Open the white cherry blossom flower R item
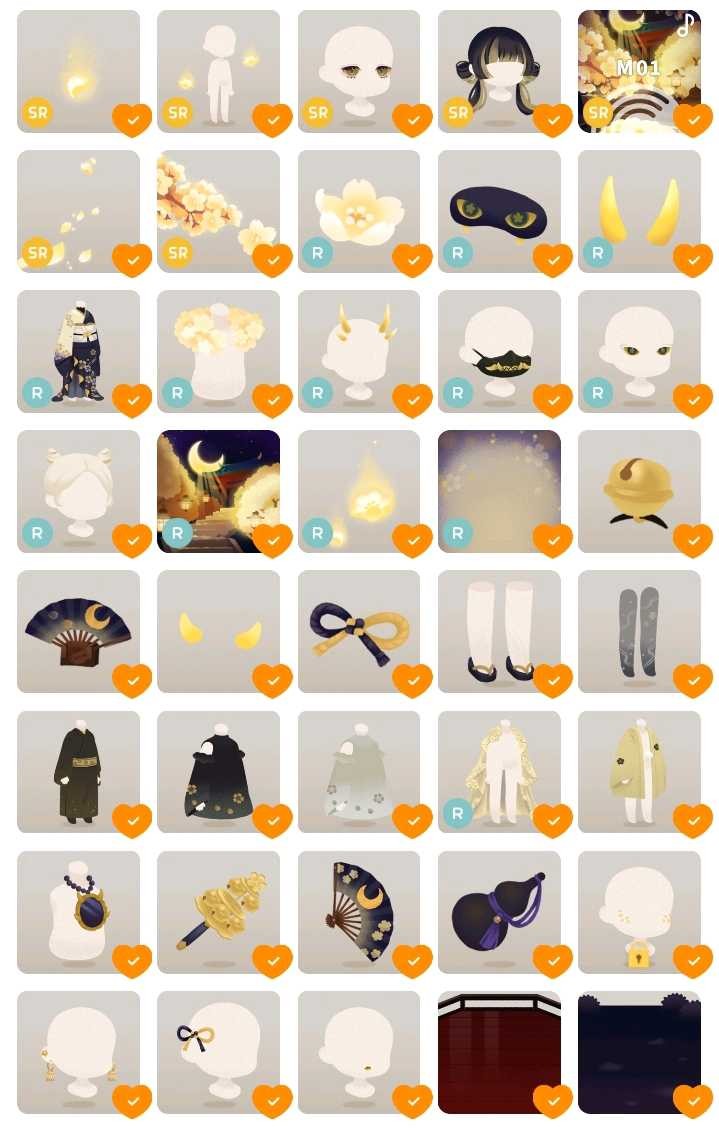This screenshot has height=1128, width=719. (358, 211)
